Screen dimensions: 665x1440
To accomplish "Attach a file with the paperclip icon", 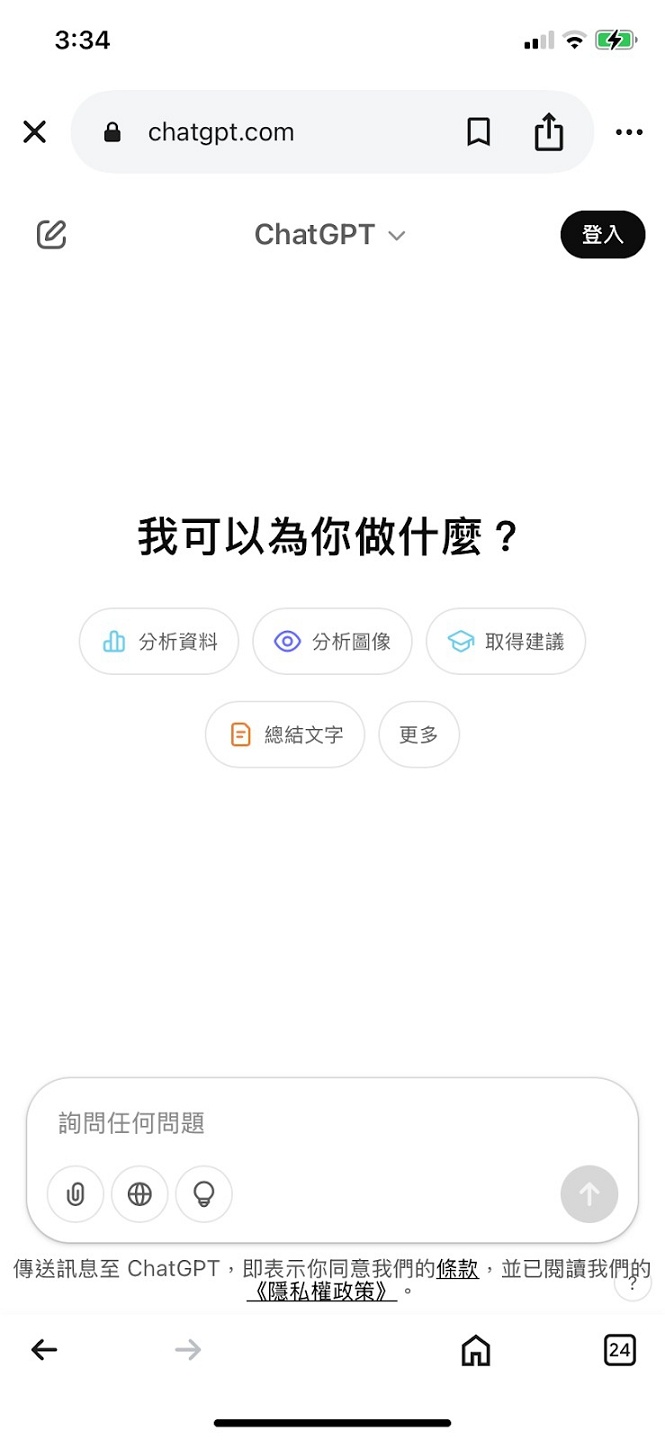I will [76, 1194].
